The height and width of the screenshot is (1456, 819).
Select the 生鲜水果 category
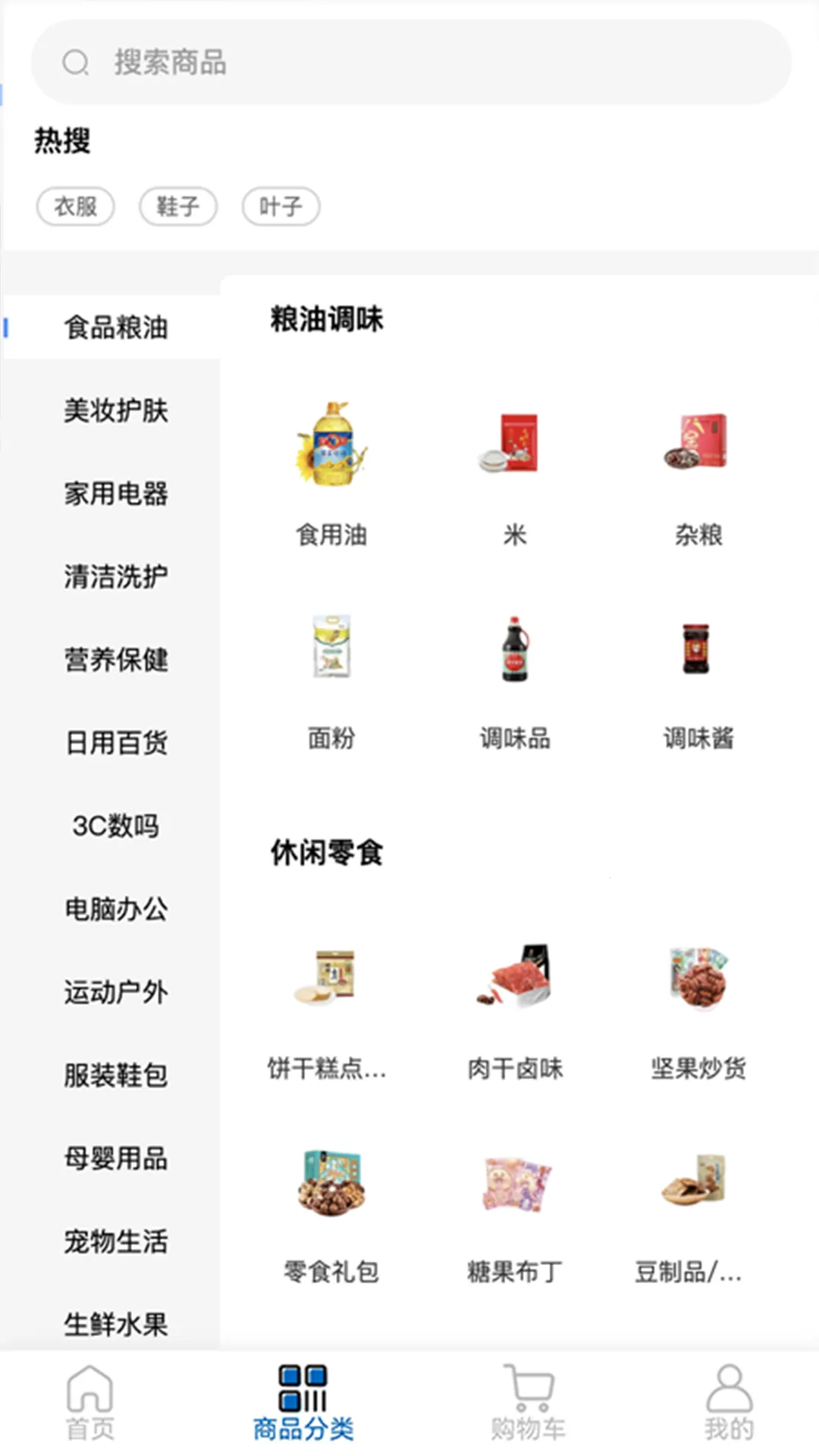coord(116,1323)
